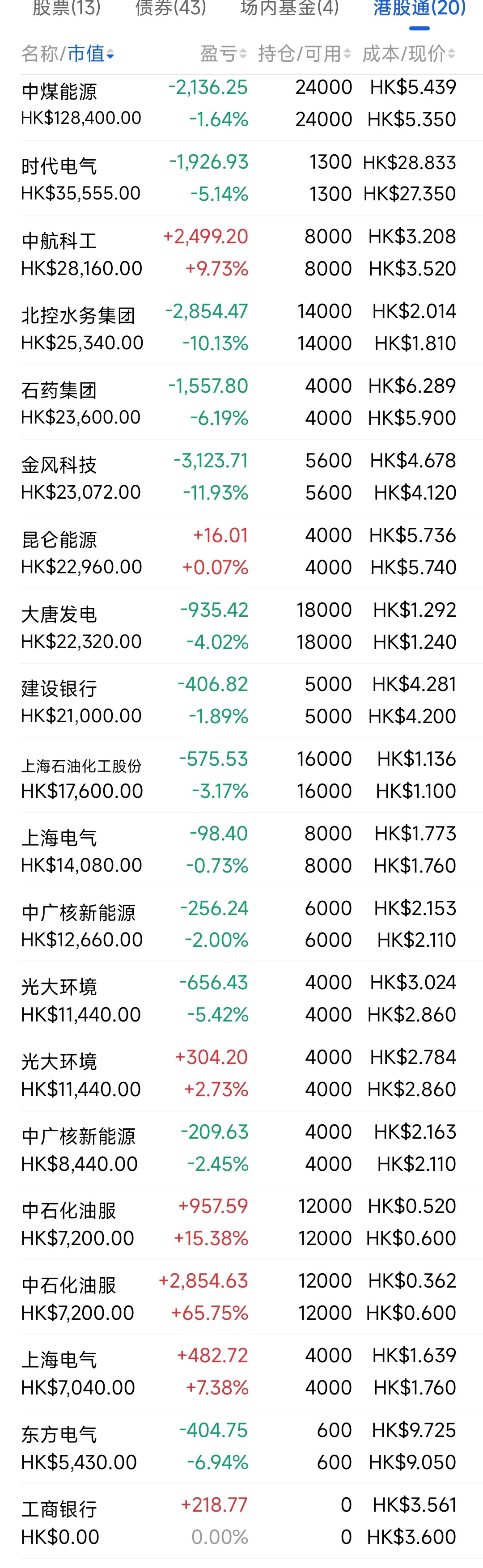Open the 中航科工 holding row
Viewport: 483px width, 1568px height.
point(243,253)
